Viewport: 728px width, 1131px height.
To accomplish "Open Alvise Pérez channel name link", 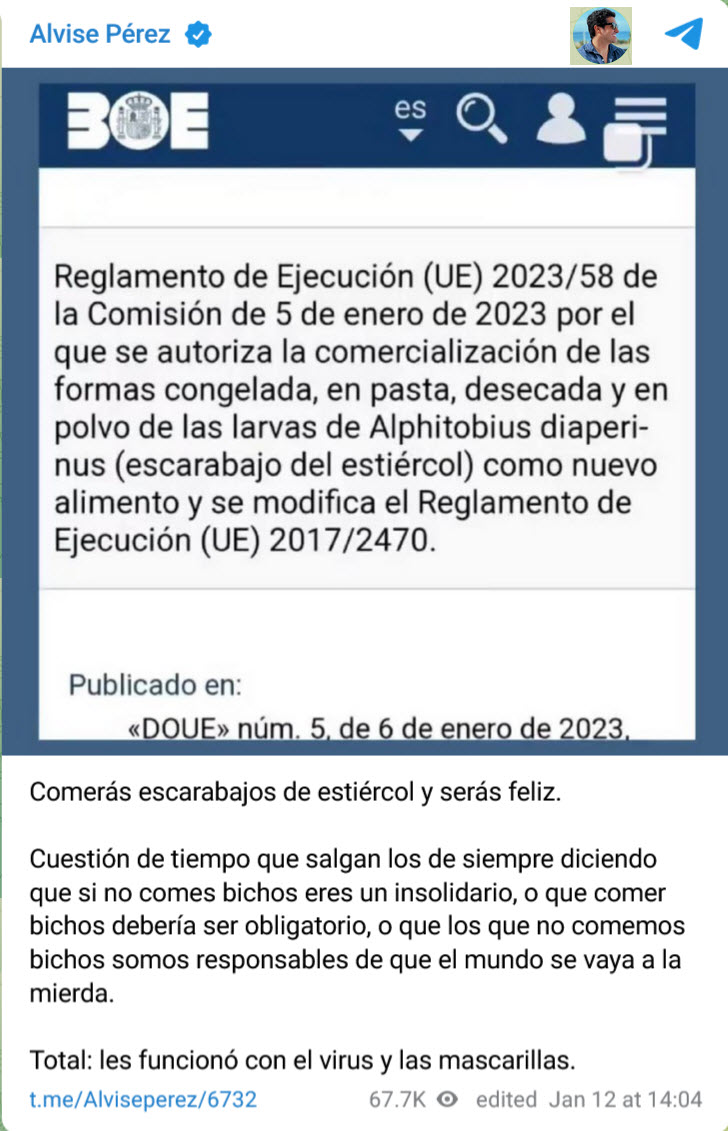I will pos(100,35).
